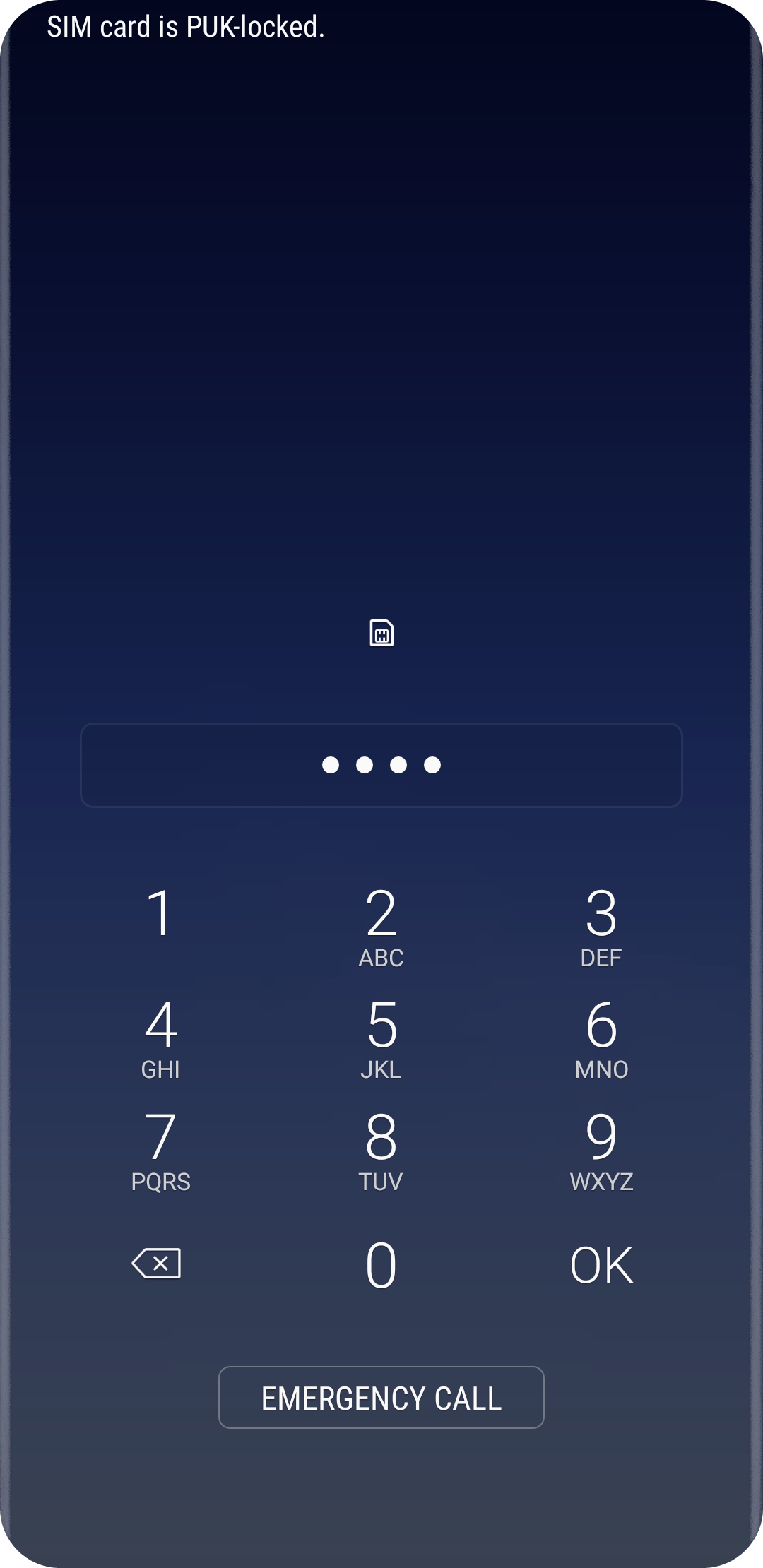This screenshot has width=763, height=1568.
Task: Enter digit 1 on the keypad
Action: pos(161,926)
